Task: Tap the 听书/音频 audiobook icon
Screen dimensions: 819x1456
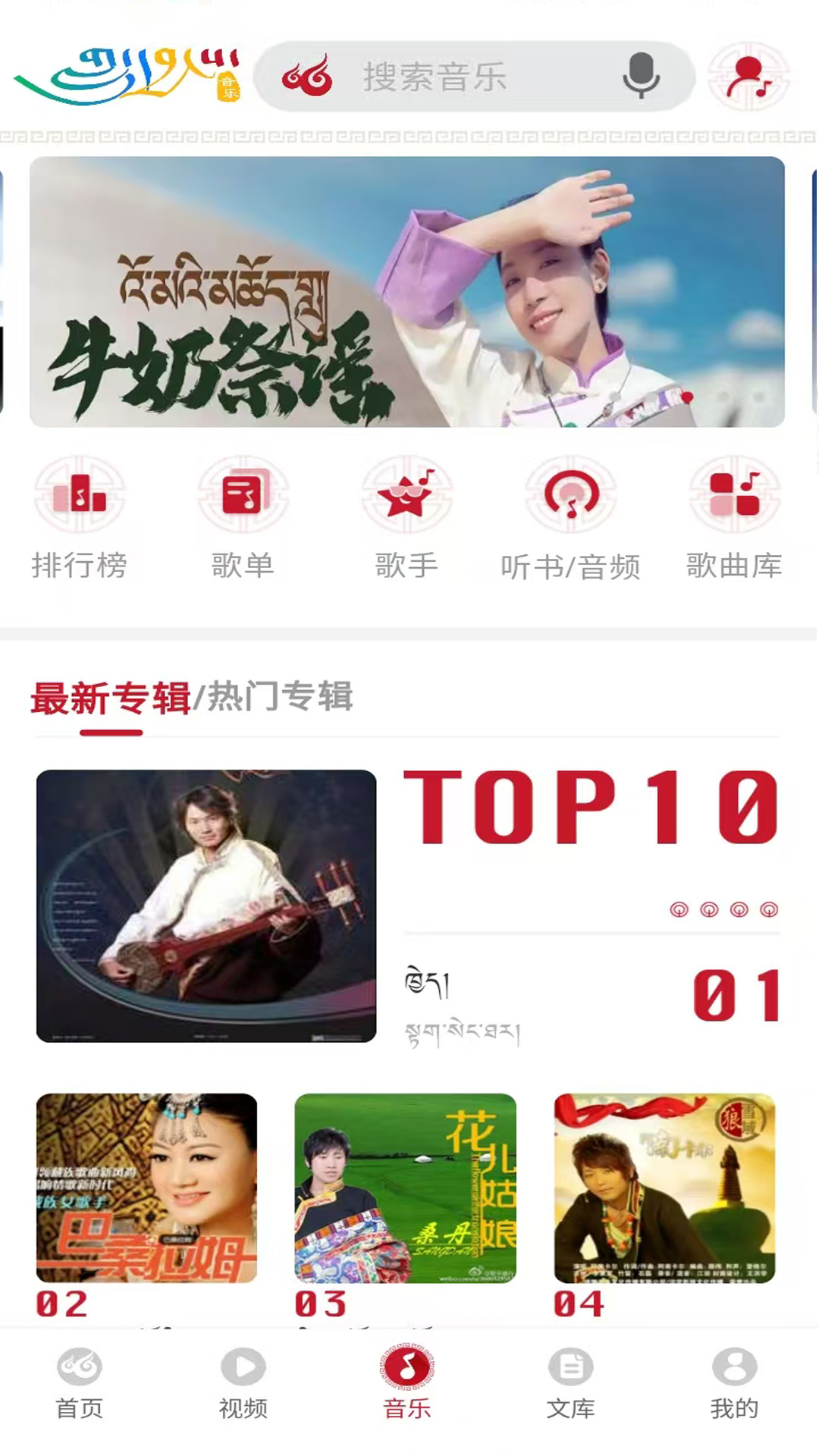Action: [573, 497]
